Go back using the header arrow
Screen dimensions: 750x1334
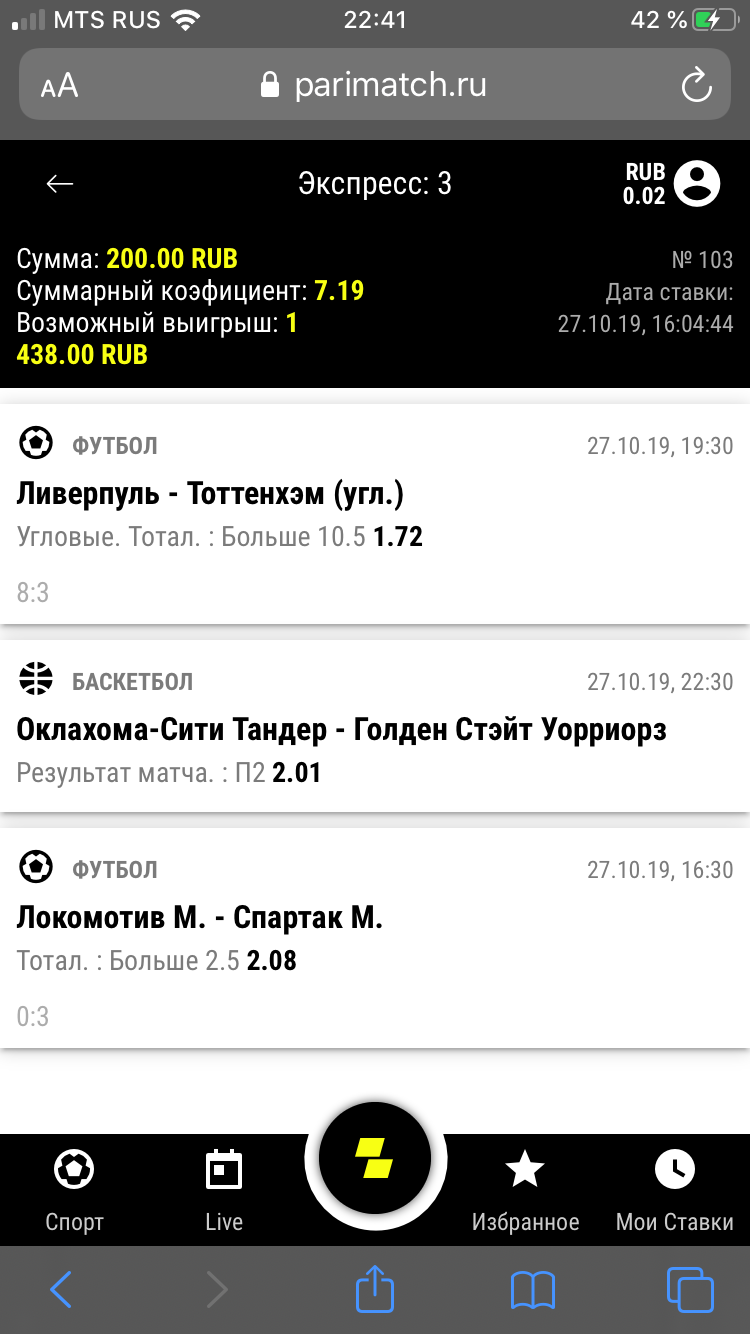[60, 183]
